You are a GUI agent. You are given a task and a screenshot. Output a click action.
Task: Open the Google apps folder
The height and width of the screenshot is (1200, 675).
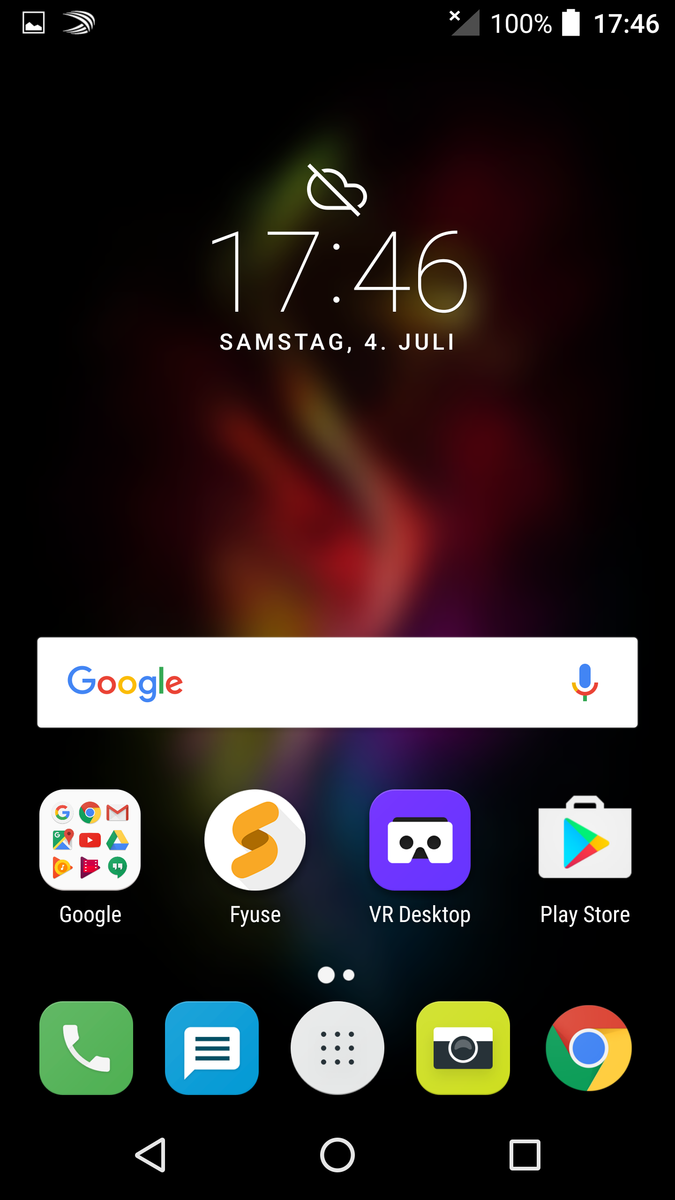pos(90,840)
